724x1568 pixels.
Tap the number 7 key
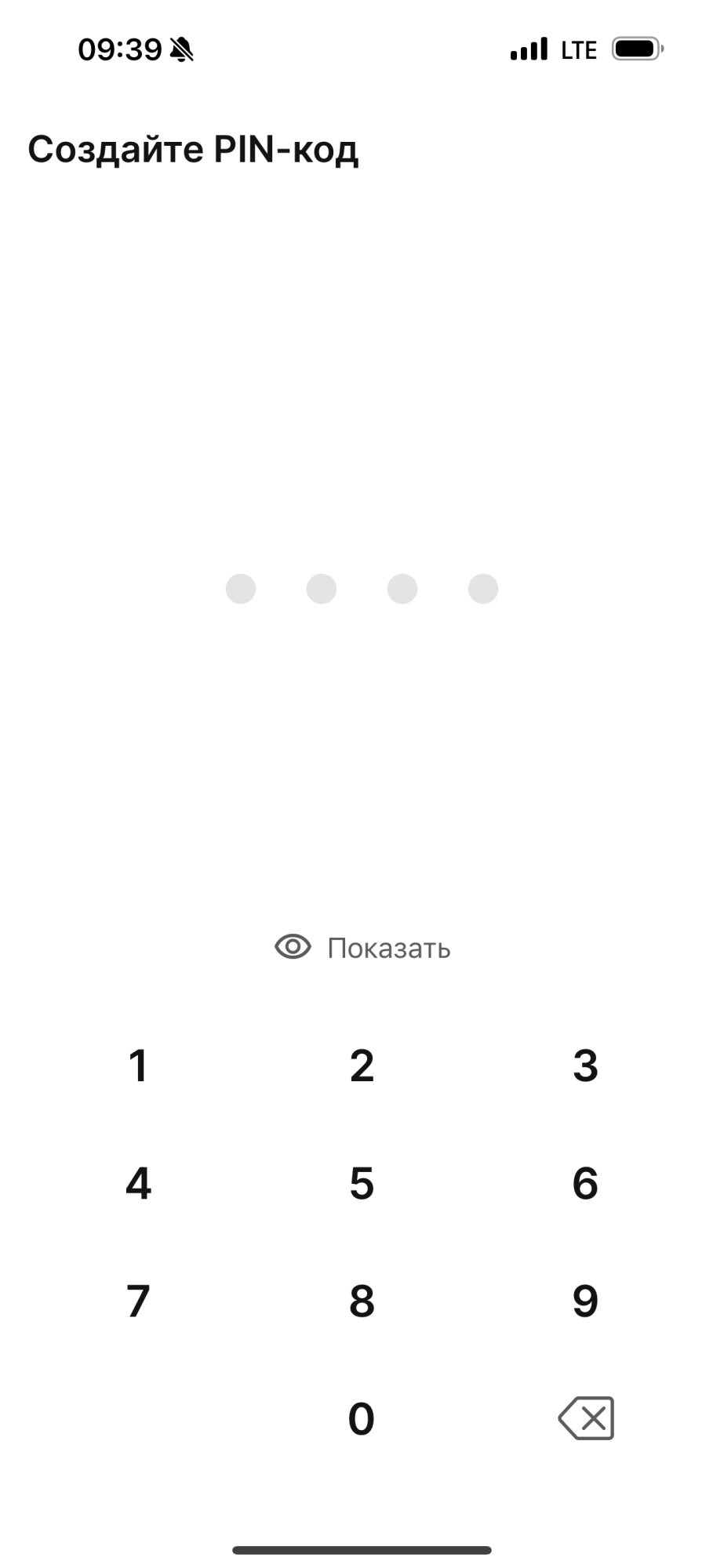(x=138, y=1301)
